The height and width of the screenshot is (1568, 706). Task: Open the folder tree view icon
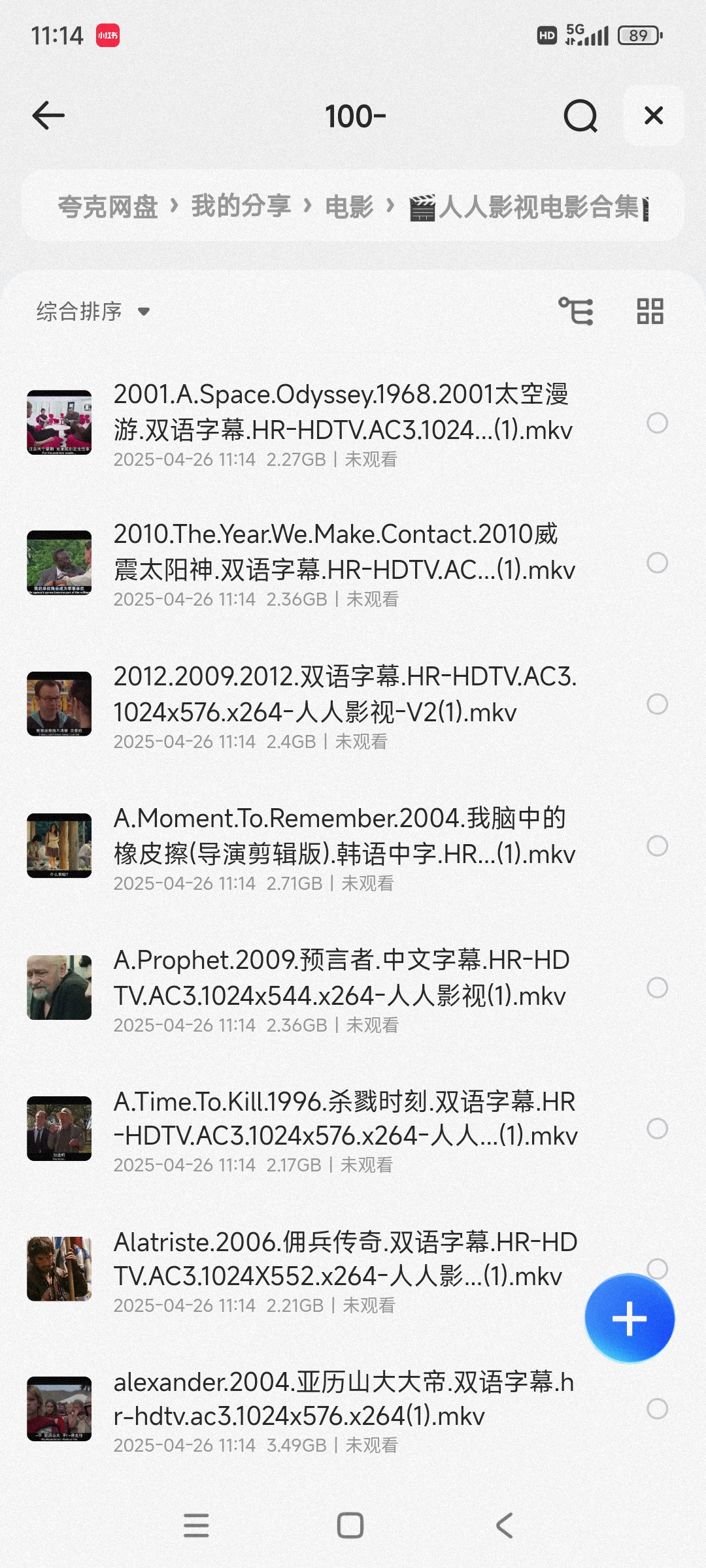(576, 312)
